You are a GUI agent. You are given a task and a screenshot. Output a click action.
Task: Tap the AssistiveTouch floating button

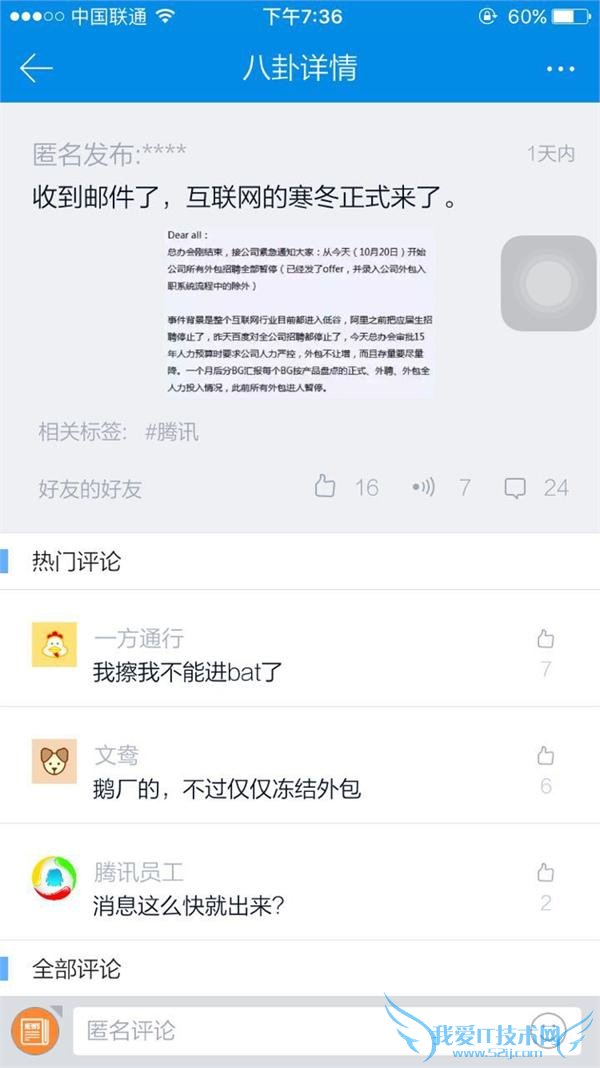[548, 283]
